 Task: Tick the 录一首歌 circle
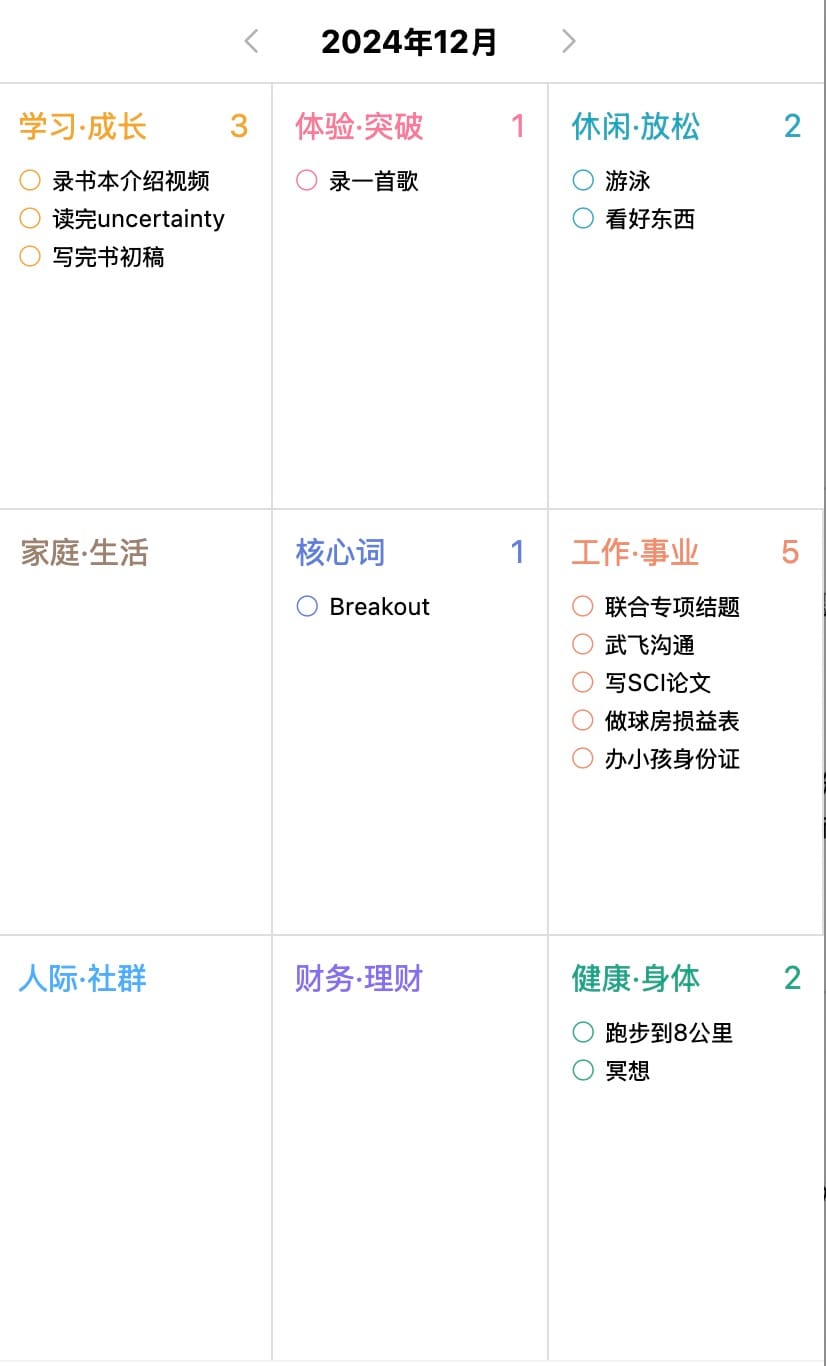307,180
